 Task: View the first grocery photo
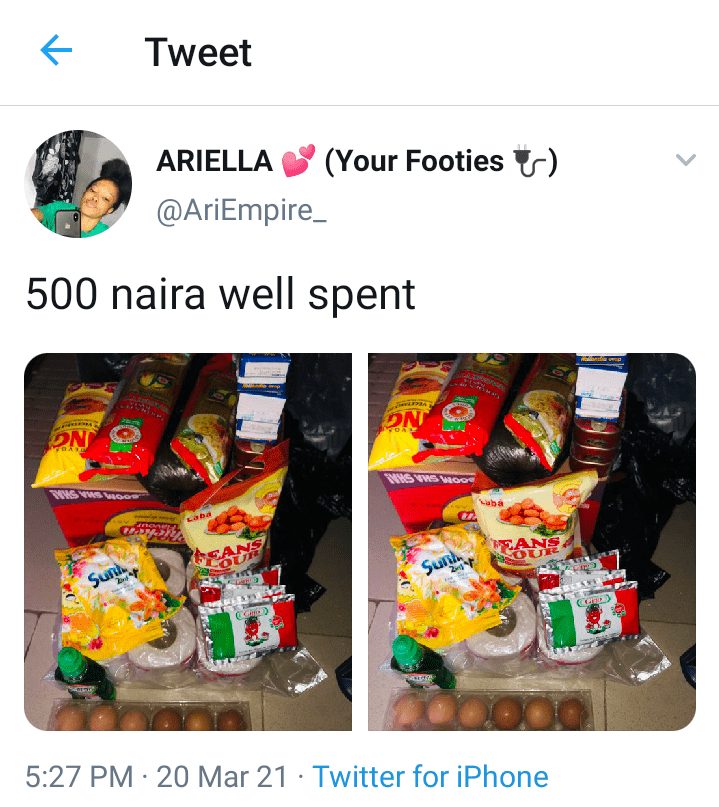188,541
